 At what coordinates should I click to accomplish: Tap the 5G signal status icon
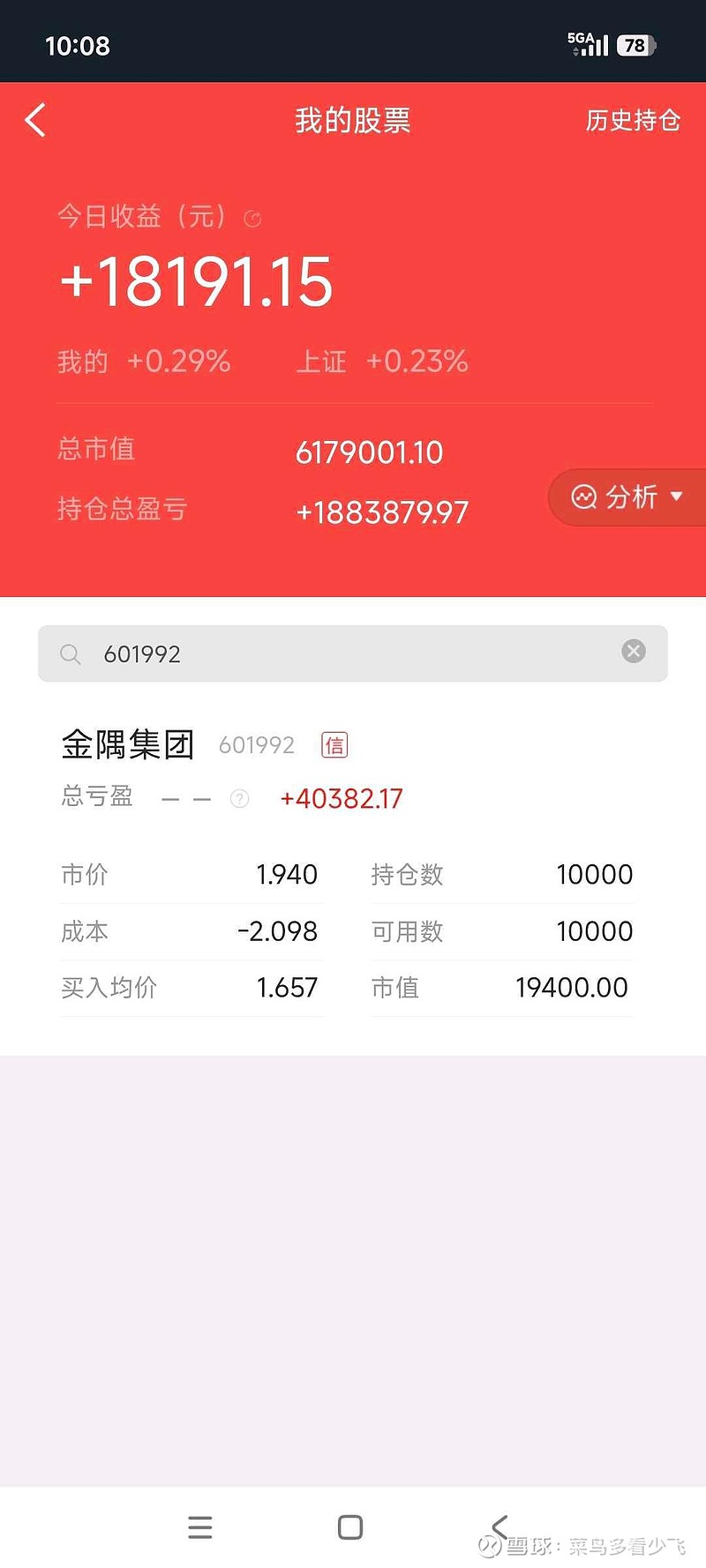(x=585, y=42)
